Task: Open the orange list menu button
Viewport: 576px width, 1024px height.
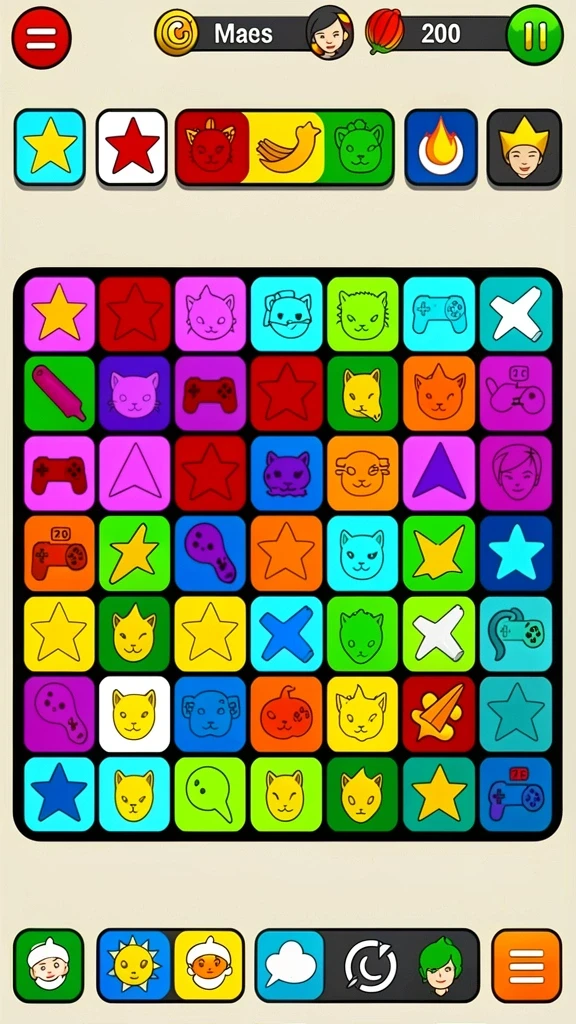Action: pos(526,965)
